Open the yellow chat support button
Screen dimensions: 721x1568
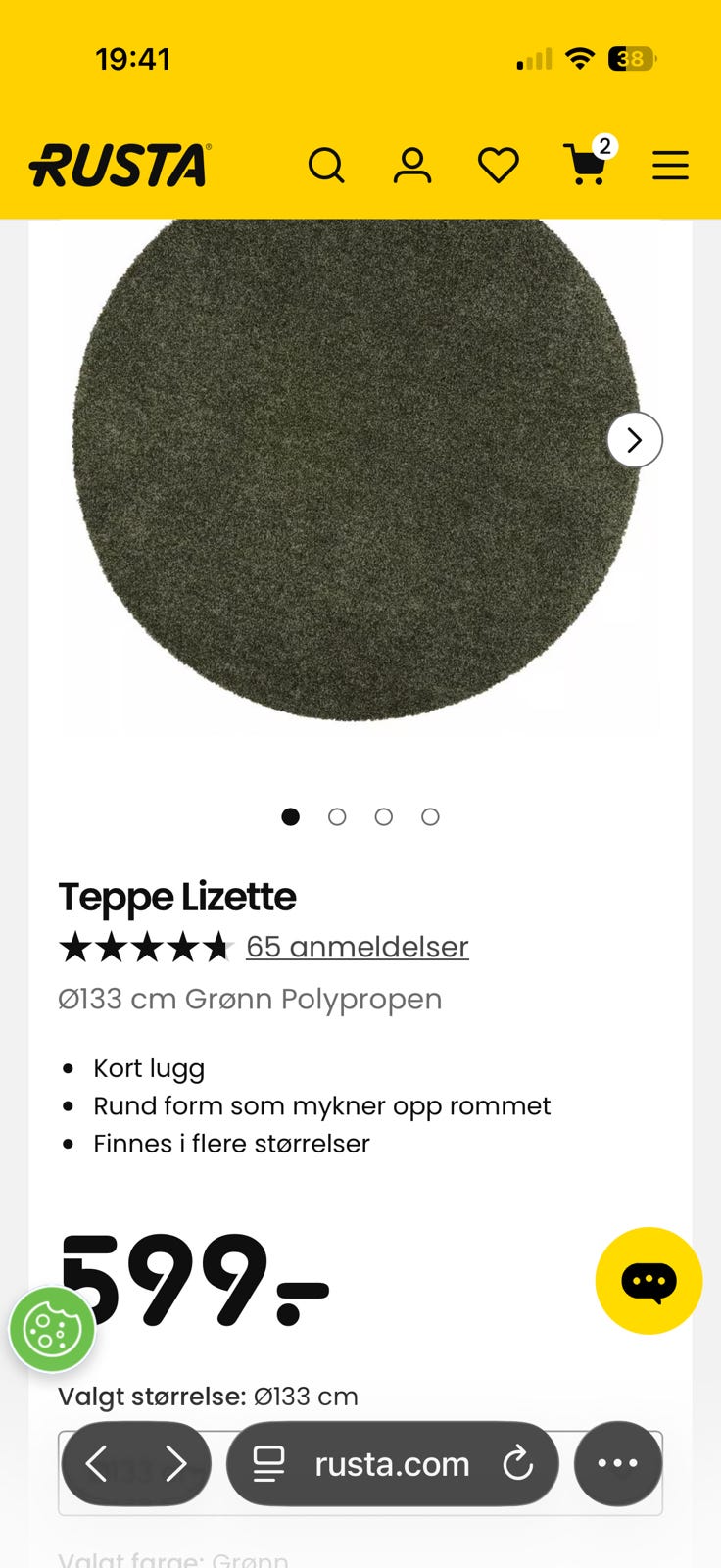[649, 1281]
